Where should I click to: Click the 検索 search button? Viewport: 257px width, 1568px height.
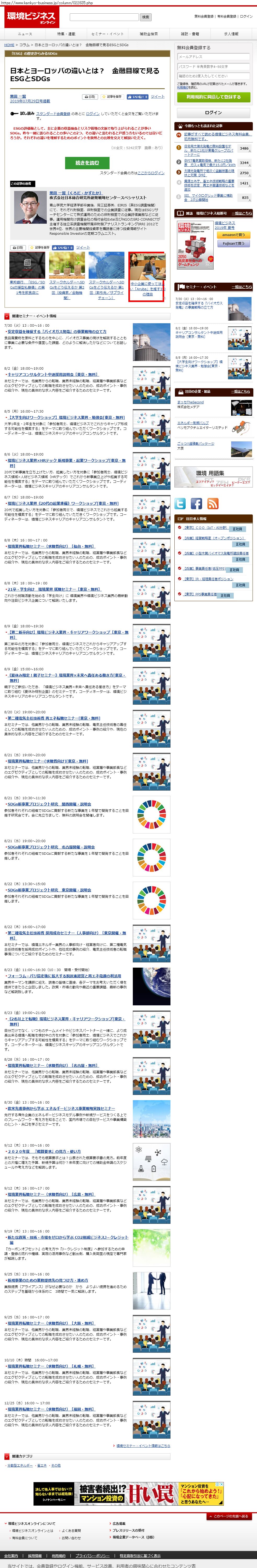click(x=145, y=17)
